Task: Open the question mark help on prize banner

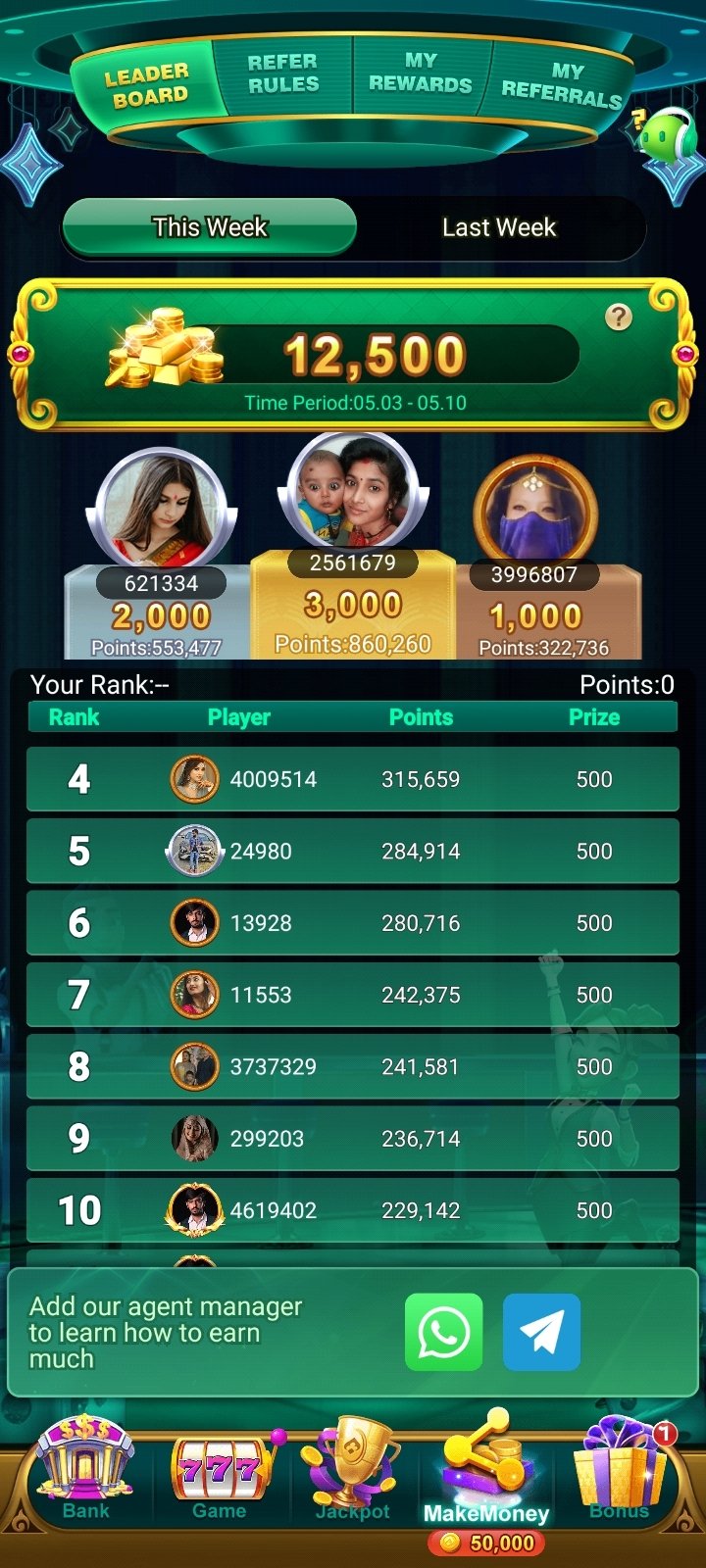Action: 619,318
